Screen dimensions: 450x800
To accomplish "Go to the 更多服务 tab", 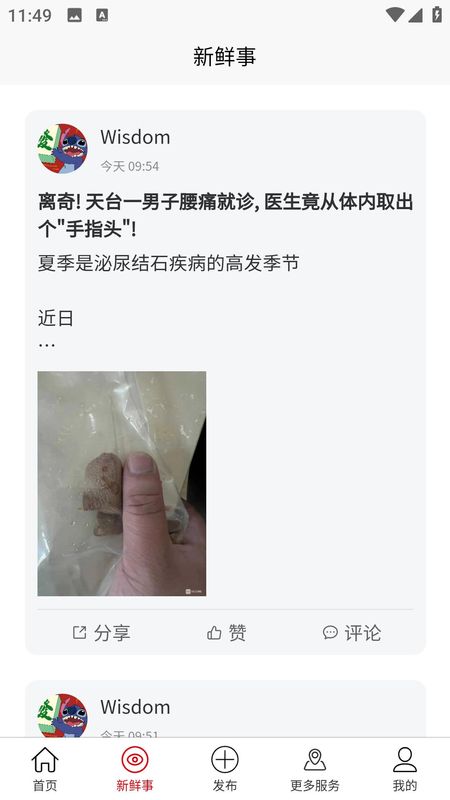I will pos(315,769).
